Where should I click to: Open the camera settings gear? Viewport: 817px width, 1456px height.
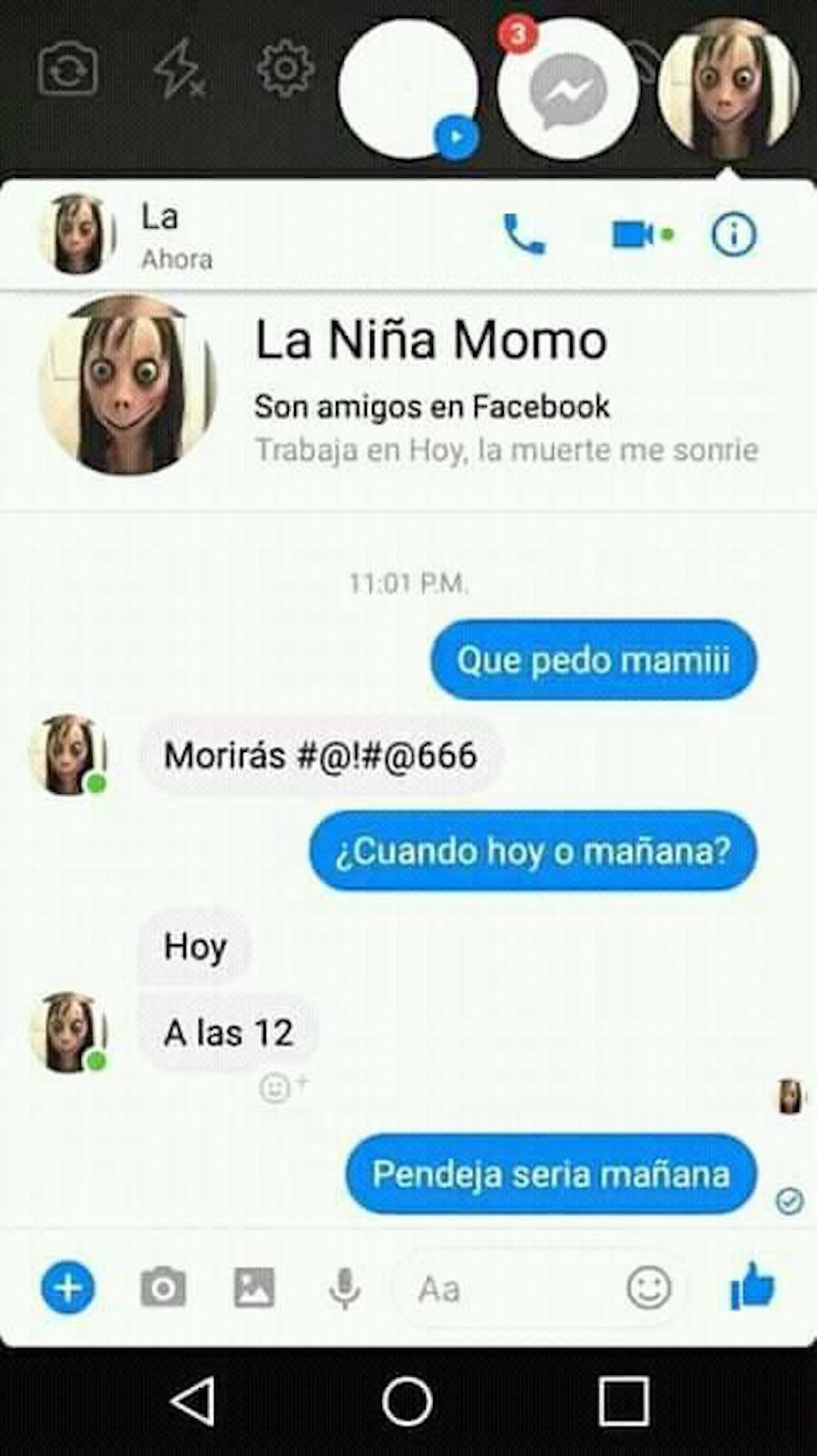285,68
